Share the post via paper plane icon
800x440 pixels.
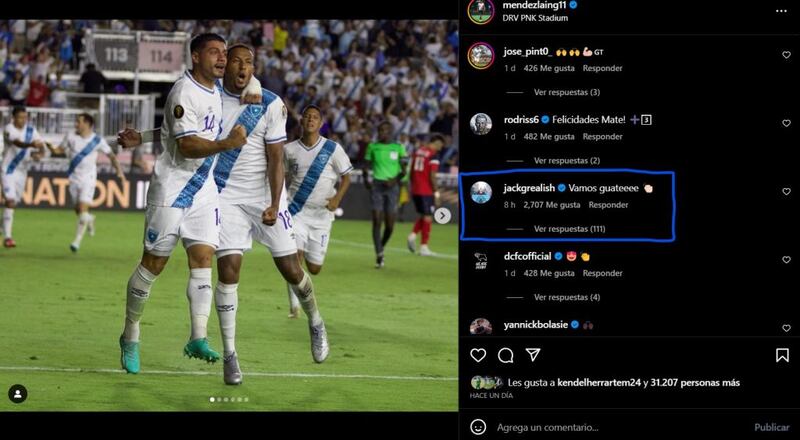click(533, 355)
